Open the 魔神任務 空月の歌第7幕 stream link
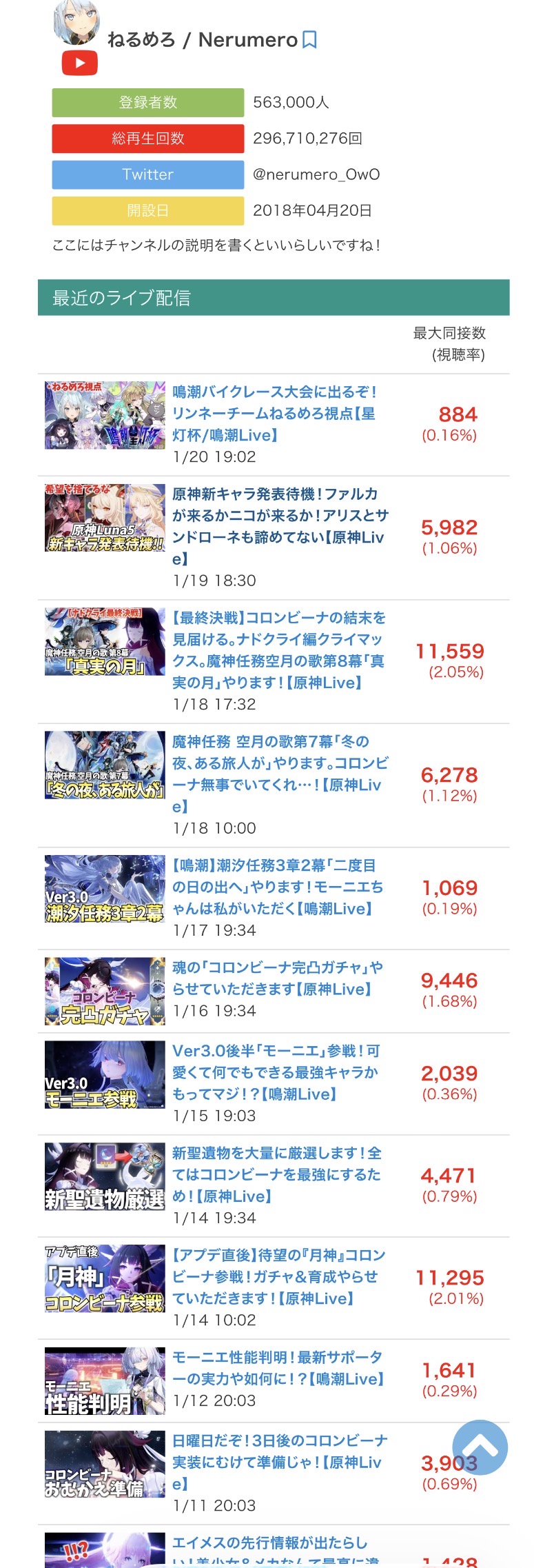This screenshot has width=534, height=1568. point(279,773)
